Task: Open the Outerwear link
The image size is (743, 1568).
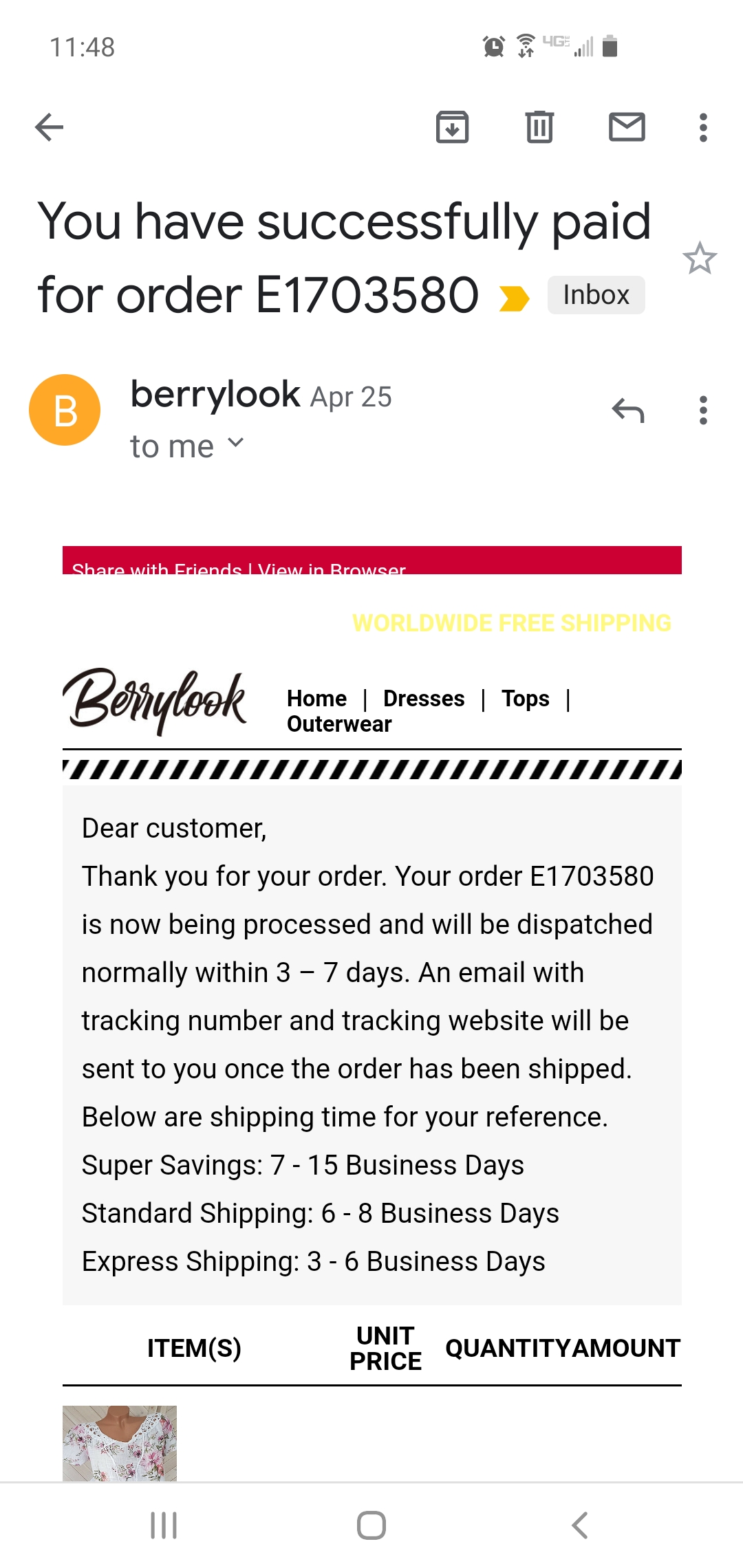Action: [x=339, y=724]
